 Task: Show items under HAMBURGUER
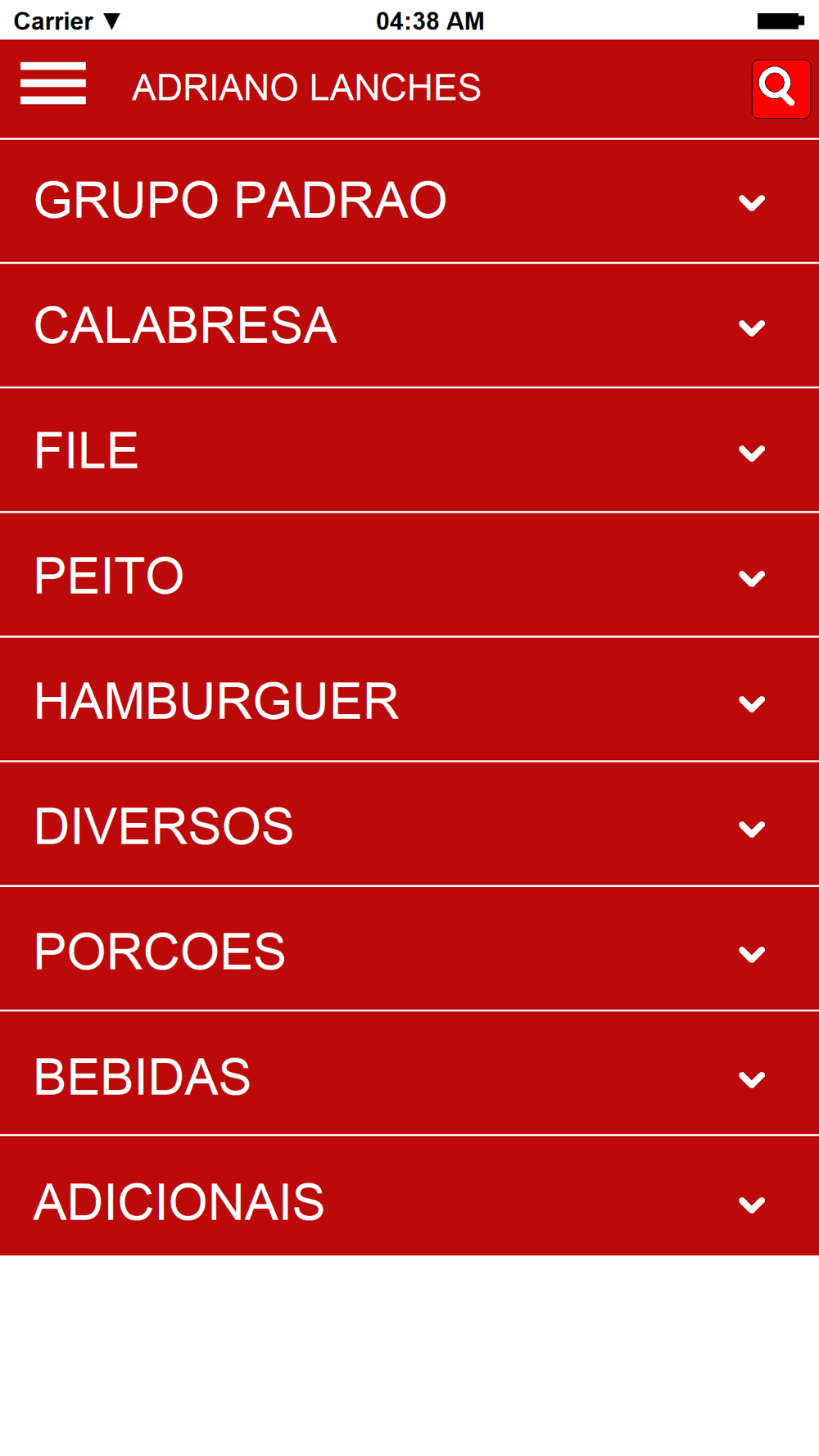(x=409, y=701)
